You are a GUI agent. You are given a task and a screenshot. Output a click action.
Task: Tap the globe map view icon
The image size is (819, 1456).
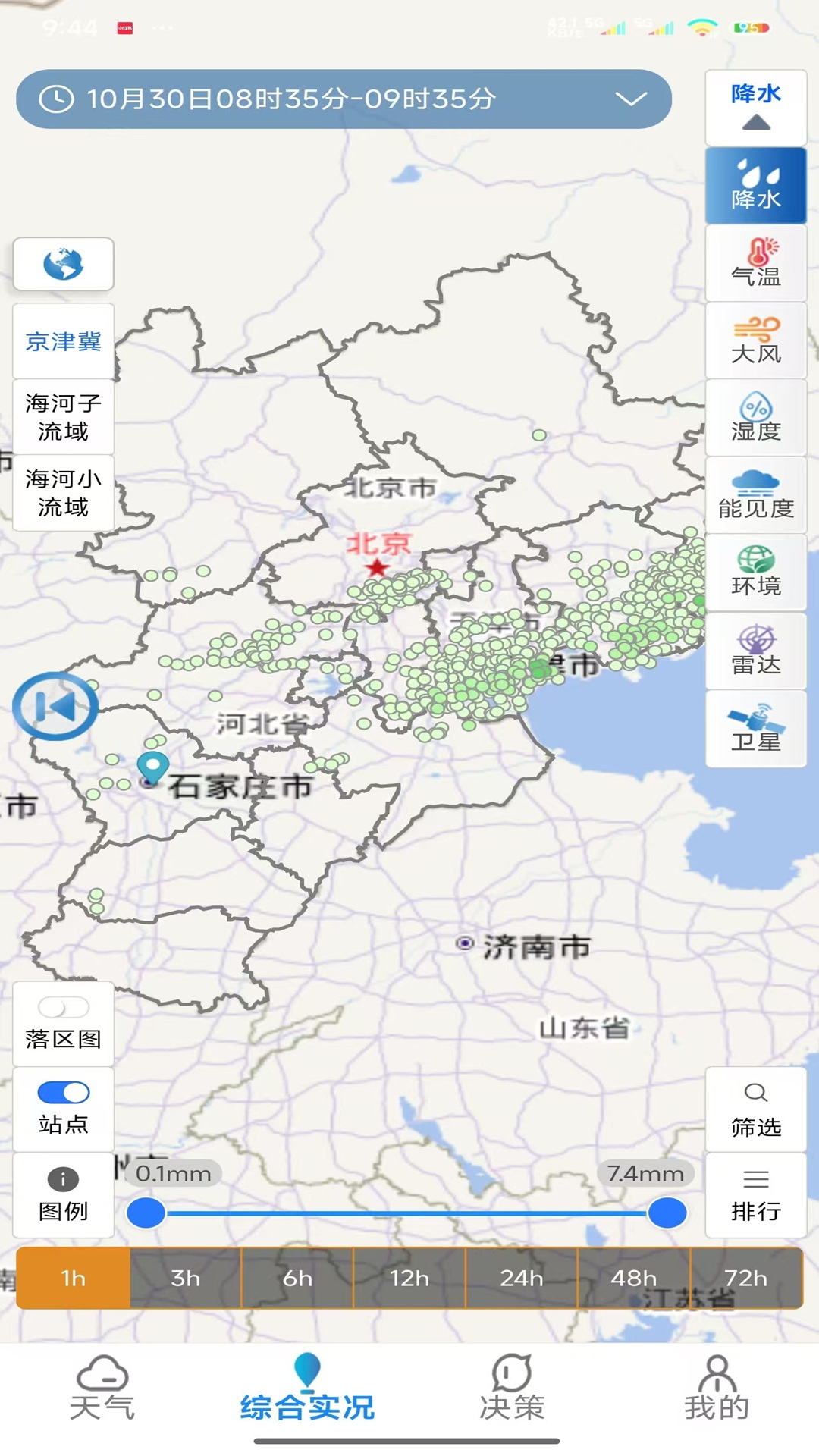[x=63, y=264]
